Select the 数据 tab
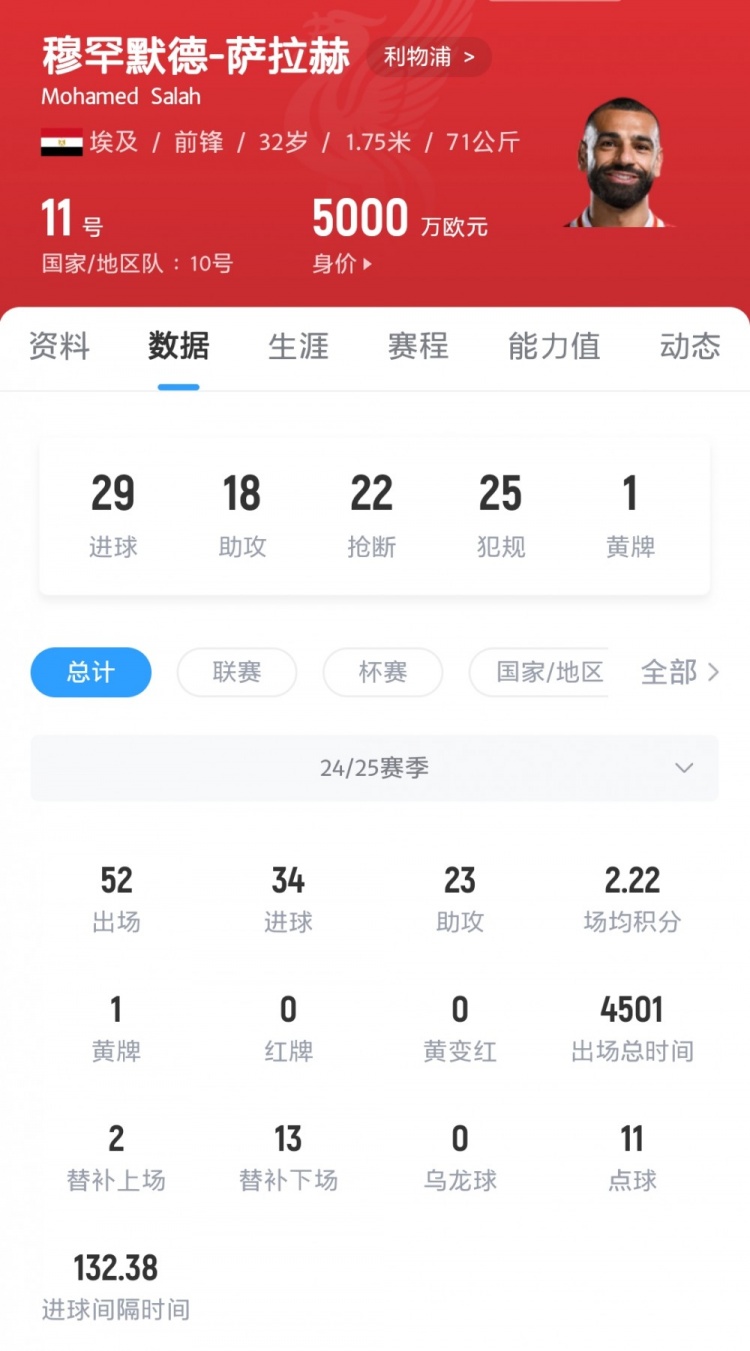The width and height of the screenshot is (750, 1351). (179, 346)
